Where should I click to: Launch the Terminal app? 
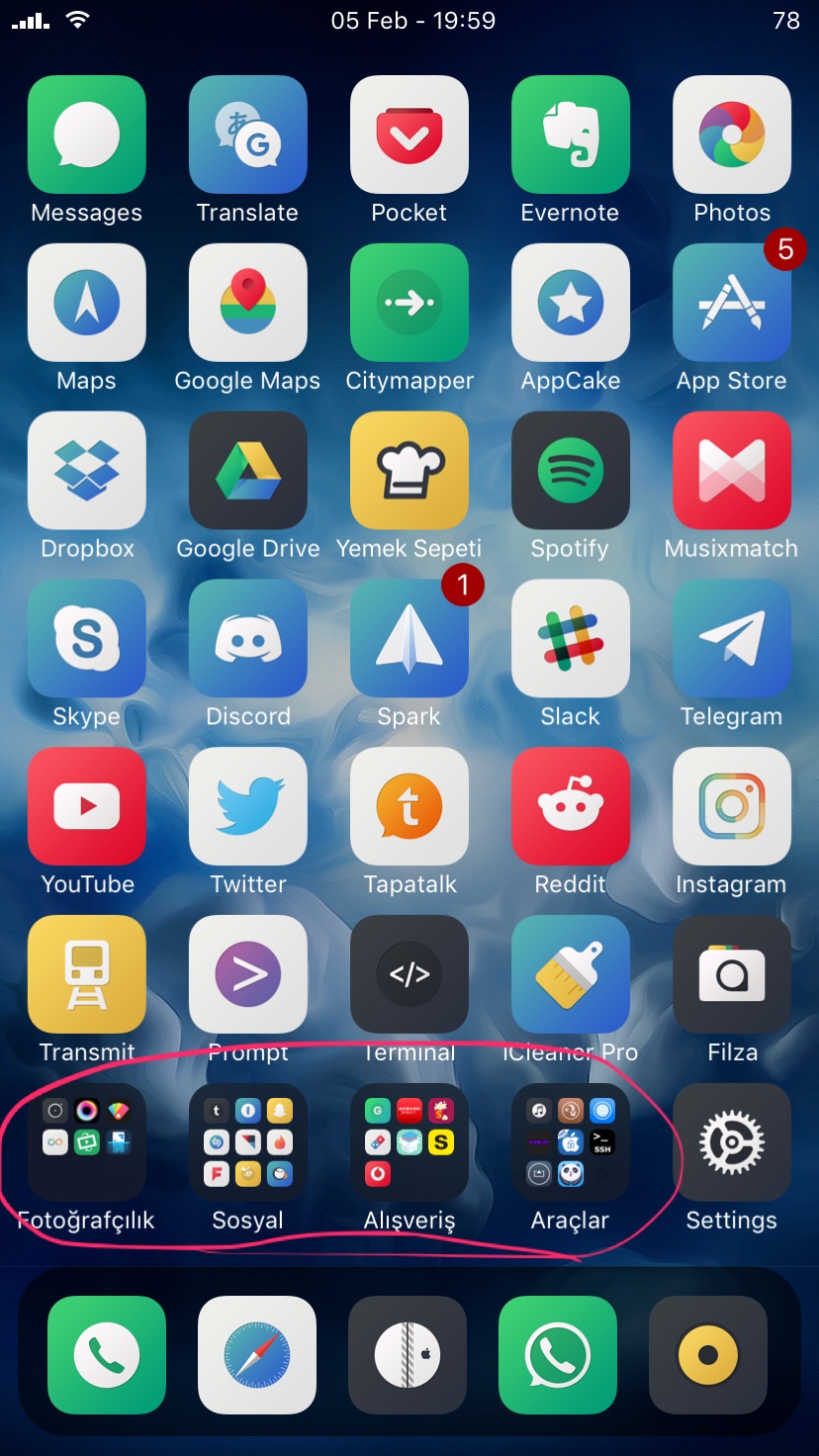click(409, 975)
